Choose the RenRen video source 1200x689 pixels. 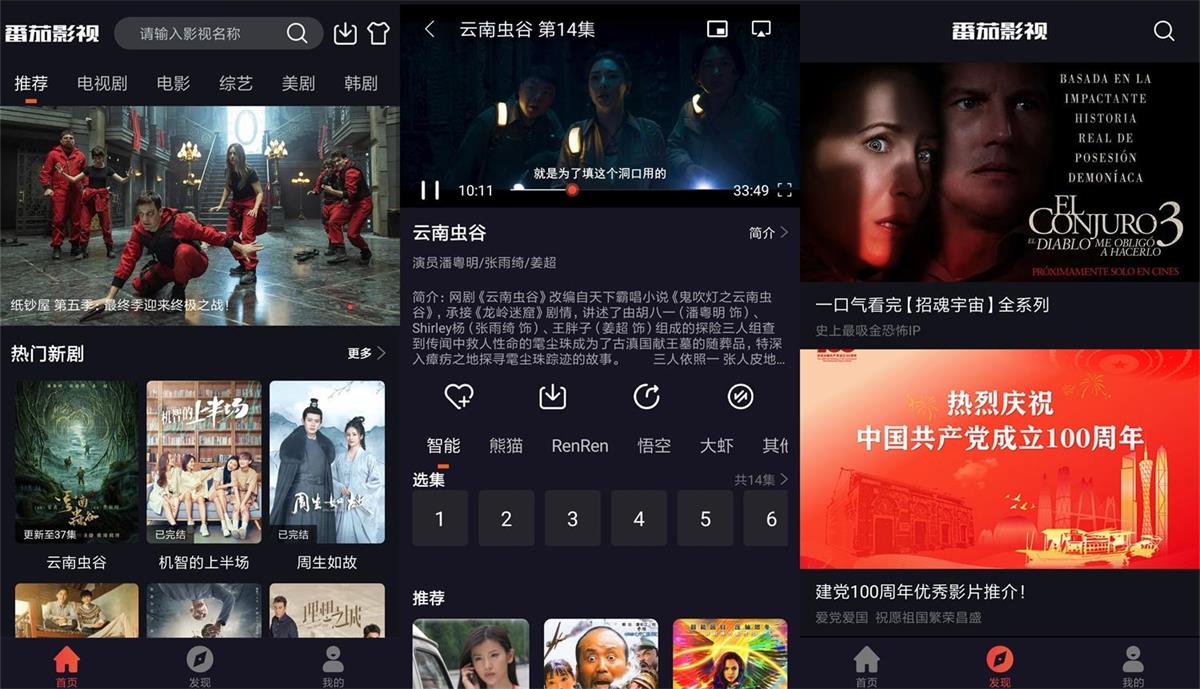[x=580, y=446]
